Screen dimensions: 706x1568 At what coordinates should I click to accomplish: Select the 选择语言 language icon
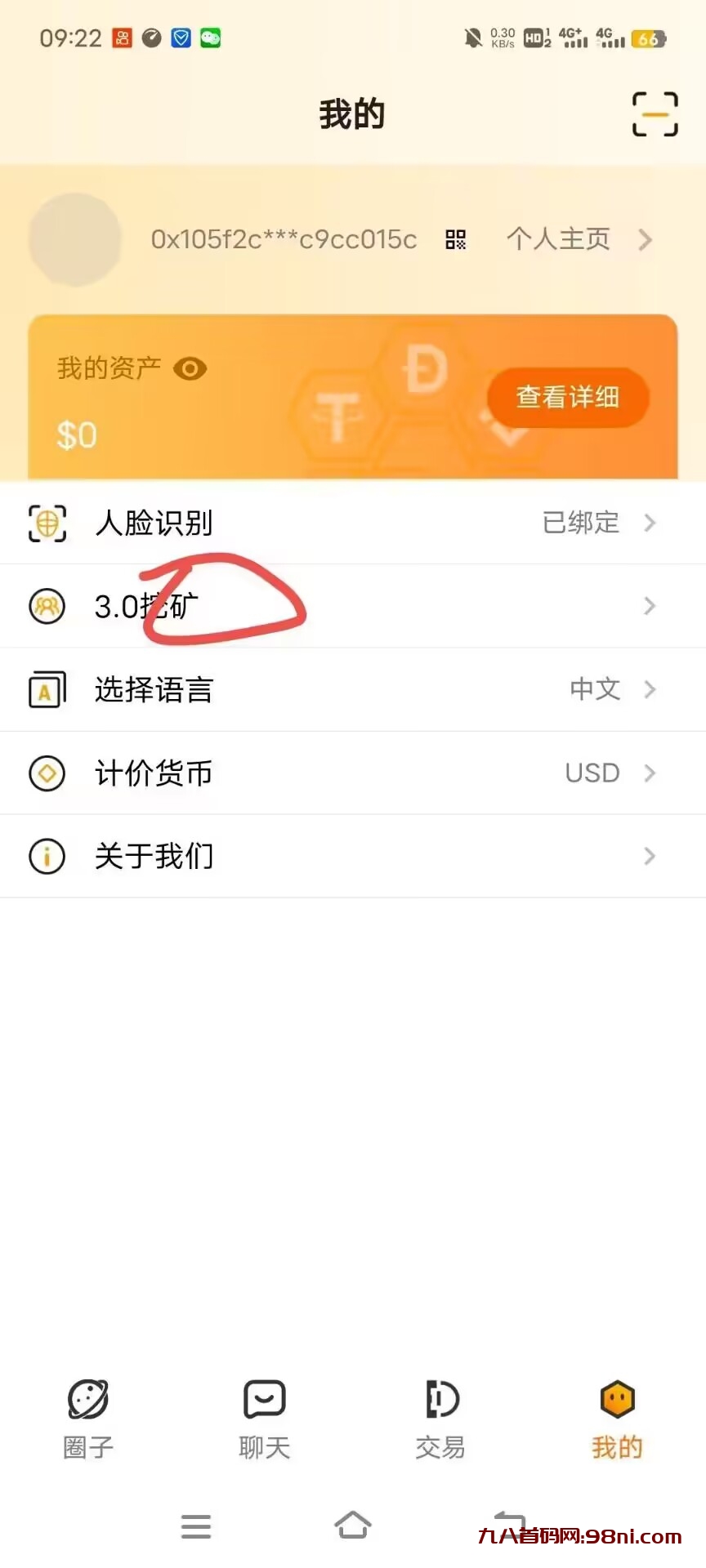coord(47,689)
